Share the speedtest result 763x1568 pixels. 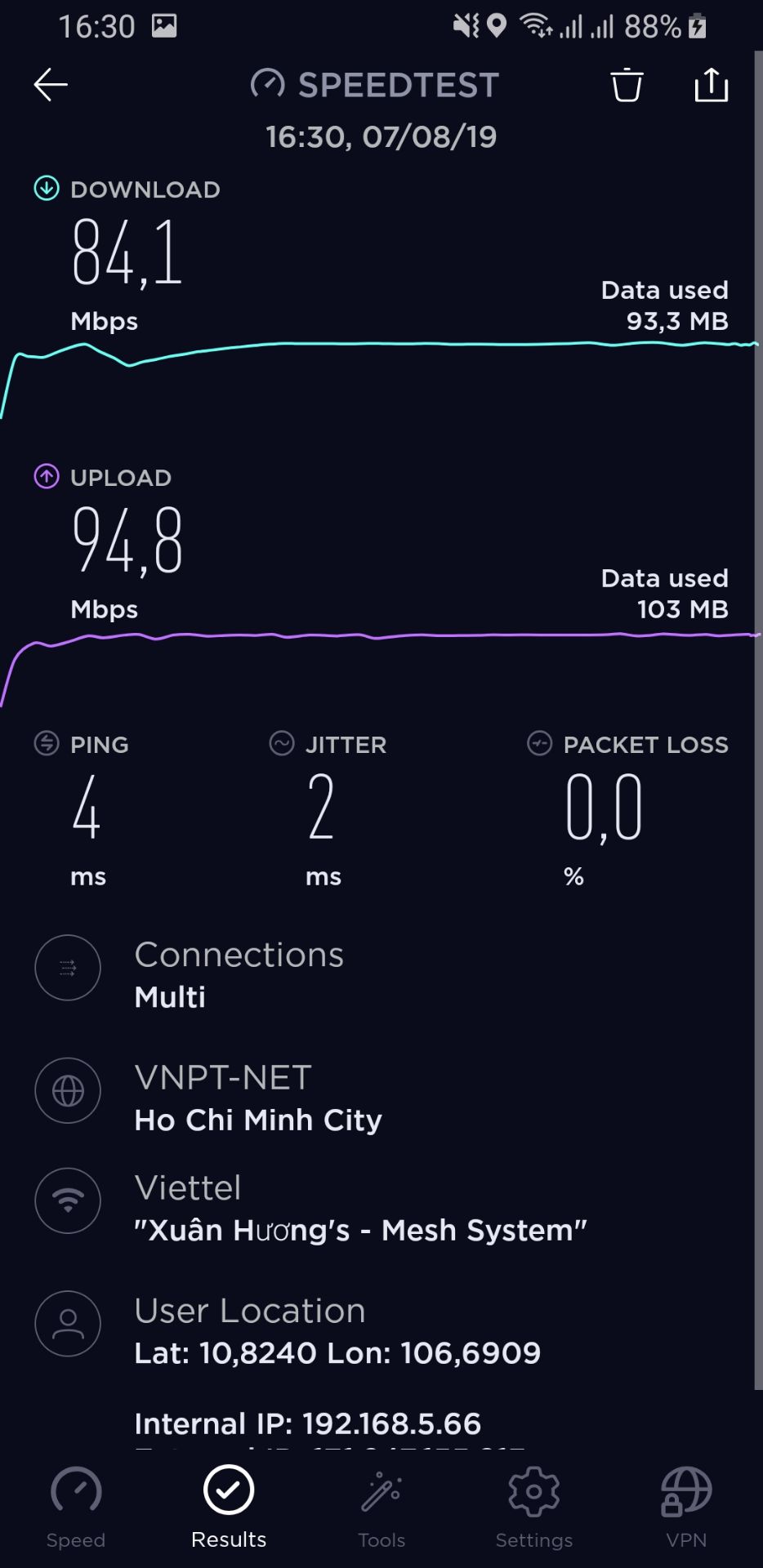point(710,84)
